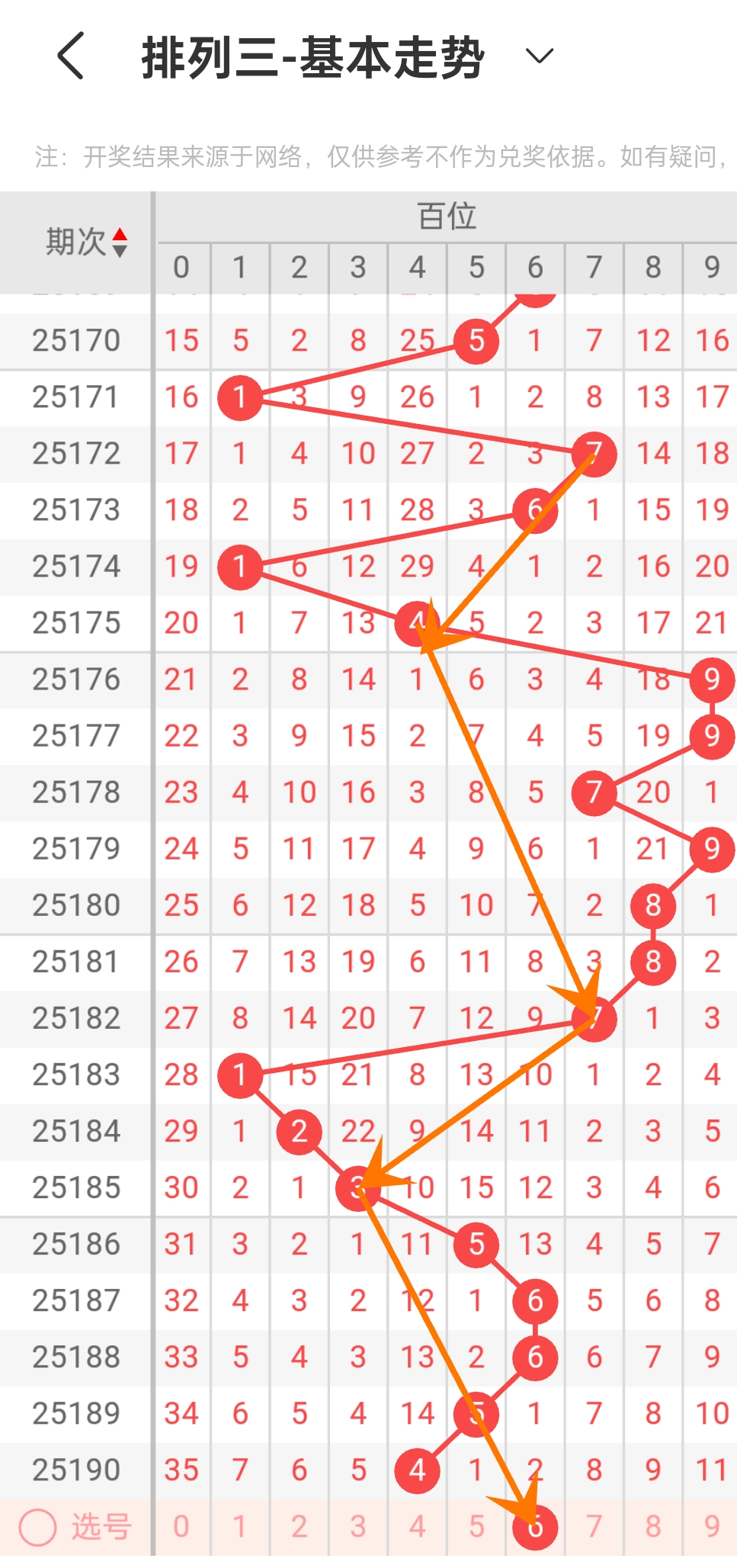Pick number 1 in the 选号 row
The width and height of the screenshot is (737, 1568).
click(240, 1526)
